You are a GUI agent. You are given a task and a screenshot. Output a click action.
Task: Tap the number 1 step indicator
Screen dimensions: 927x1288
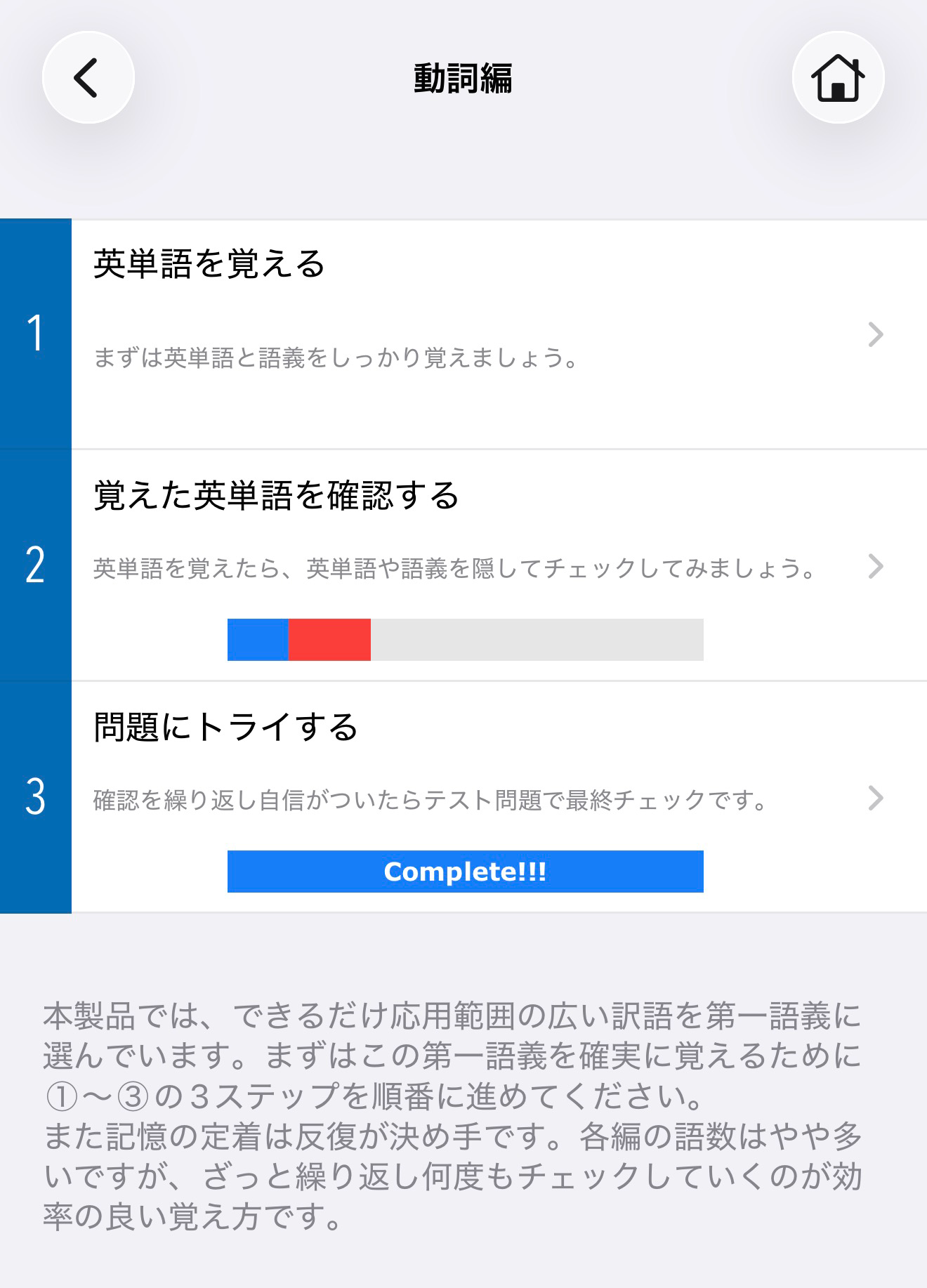click(36, 334)
